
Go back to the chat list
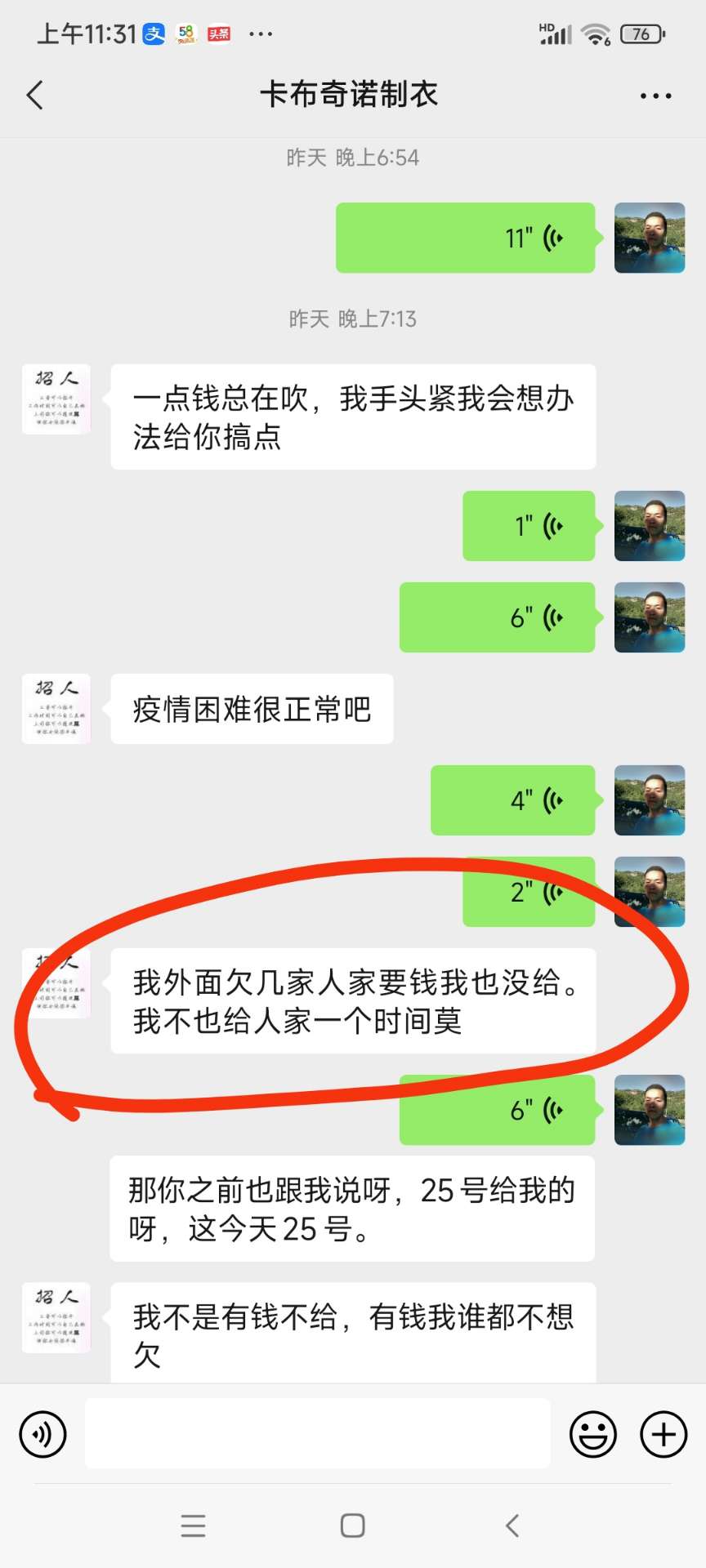(35, 96)
